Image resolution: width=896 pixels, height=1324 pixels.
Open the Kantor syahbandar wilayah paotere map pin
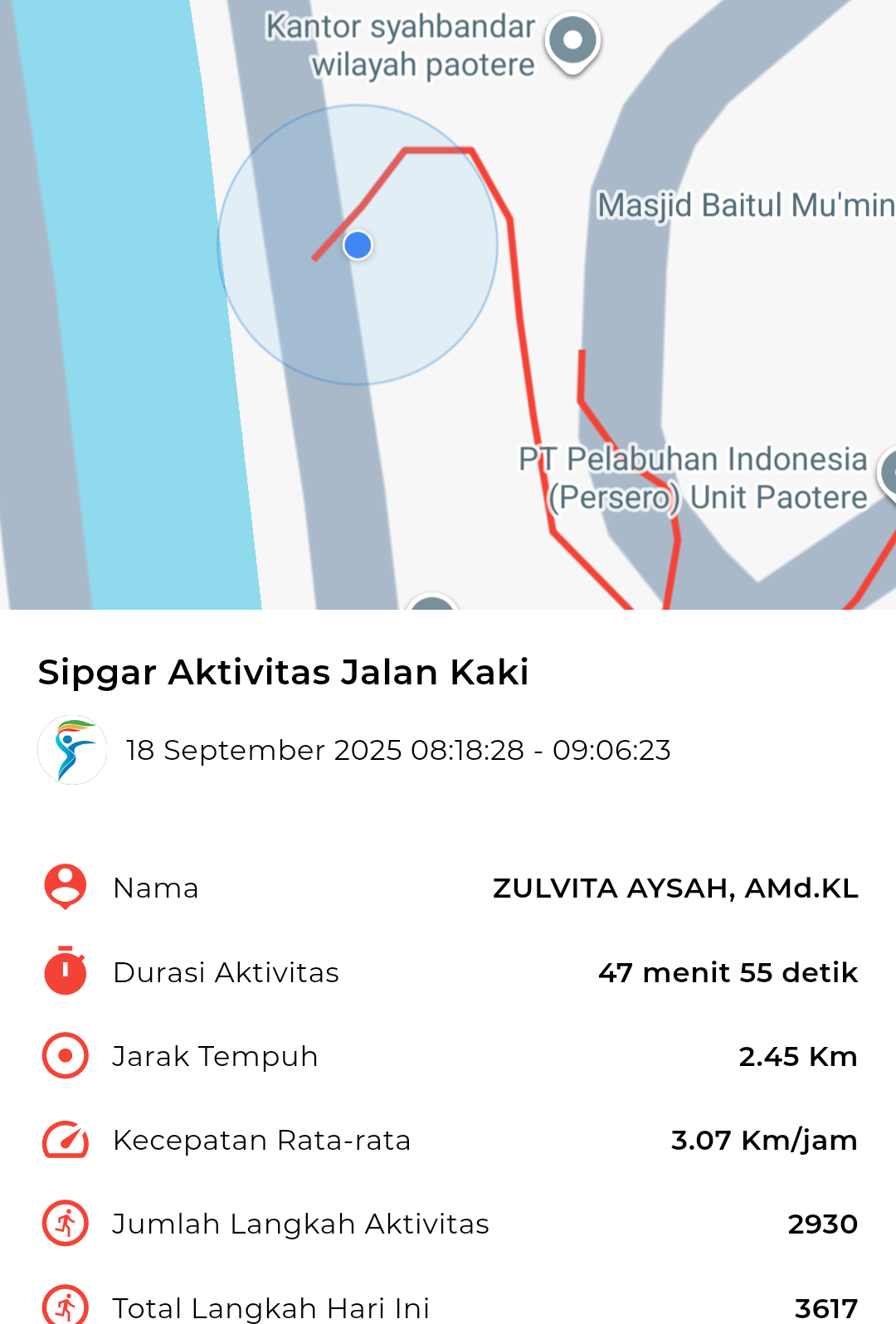coord(572,41)
